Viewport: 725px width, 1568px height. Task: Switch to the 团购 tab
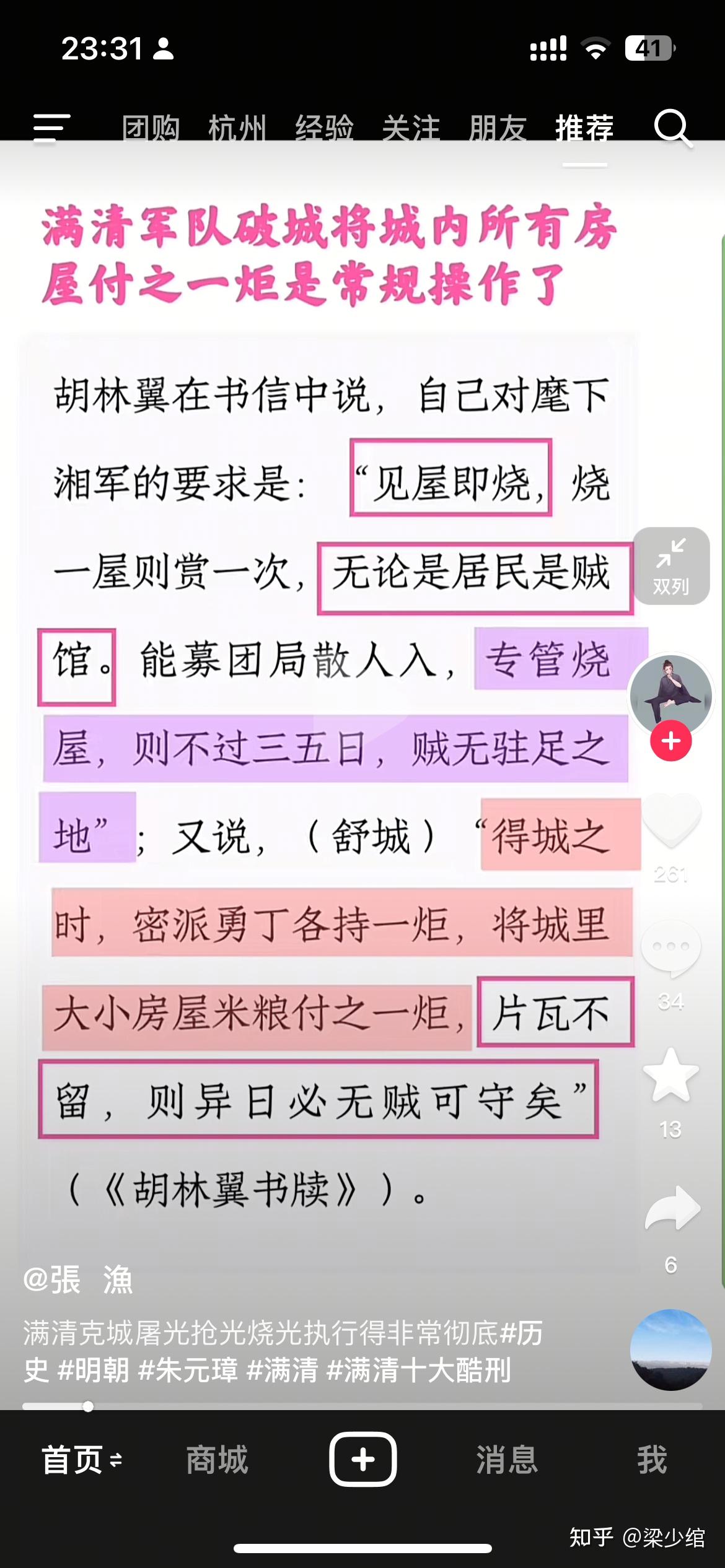151,129
